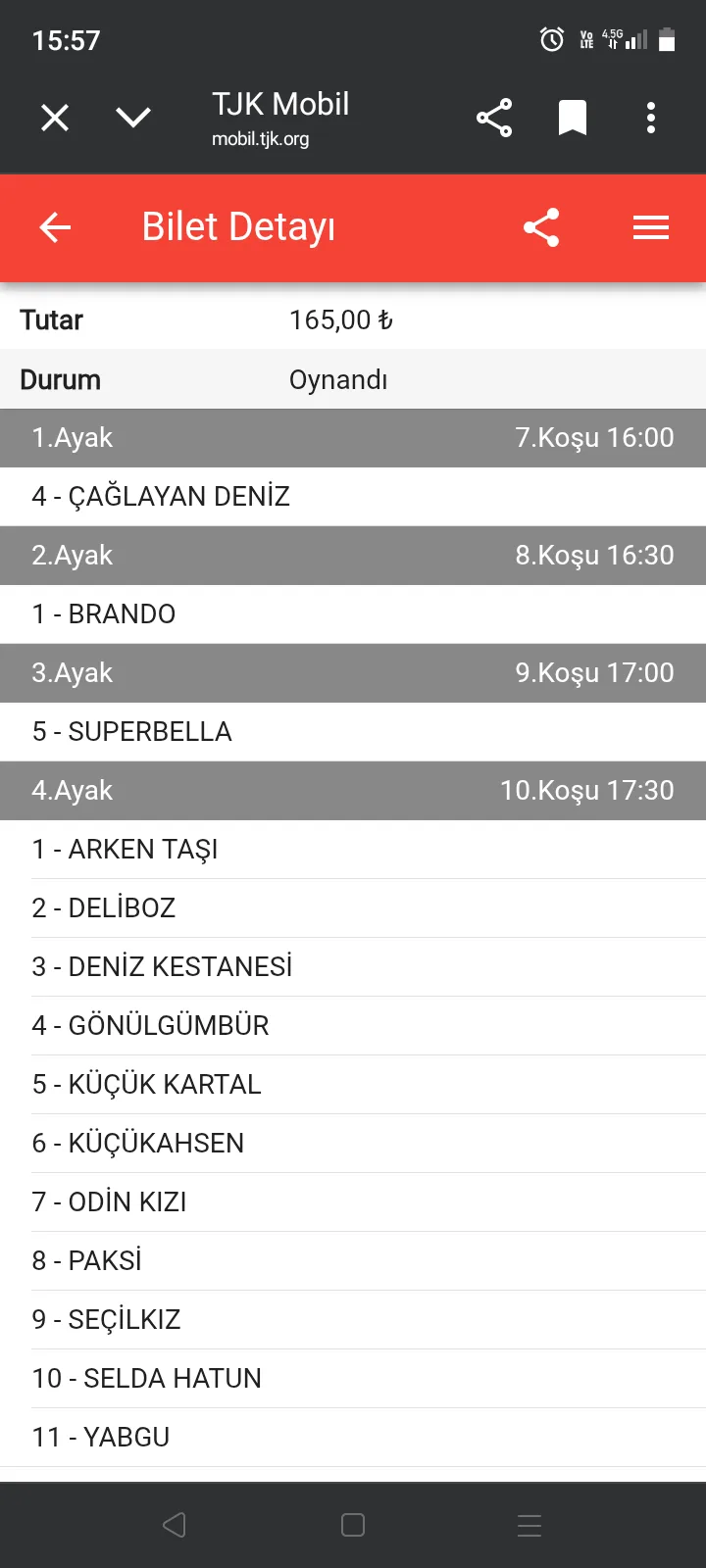The height and width of the screenshot is (1568, 706).
Task: Go back from Bilet Detayı
Action: [x=55, y=228]
